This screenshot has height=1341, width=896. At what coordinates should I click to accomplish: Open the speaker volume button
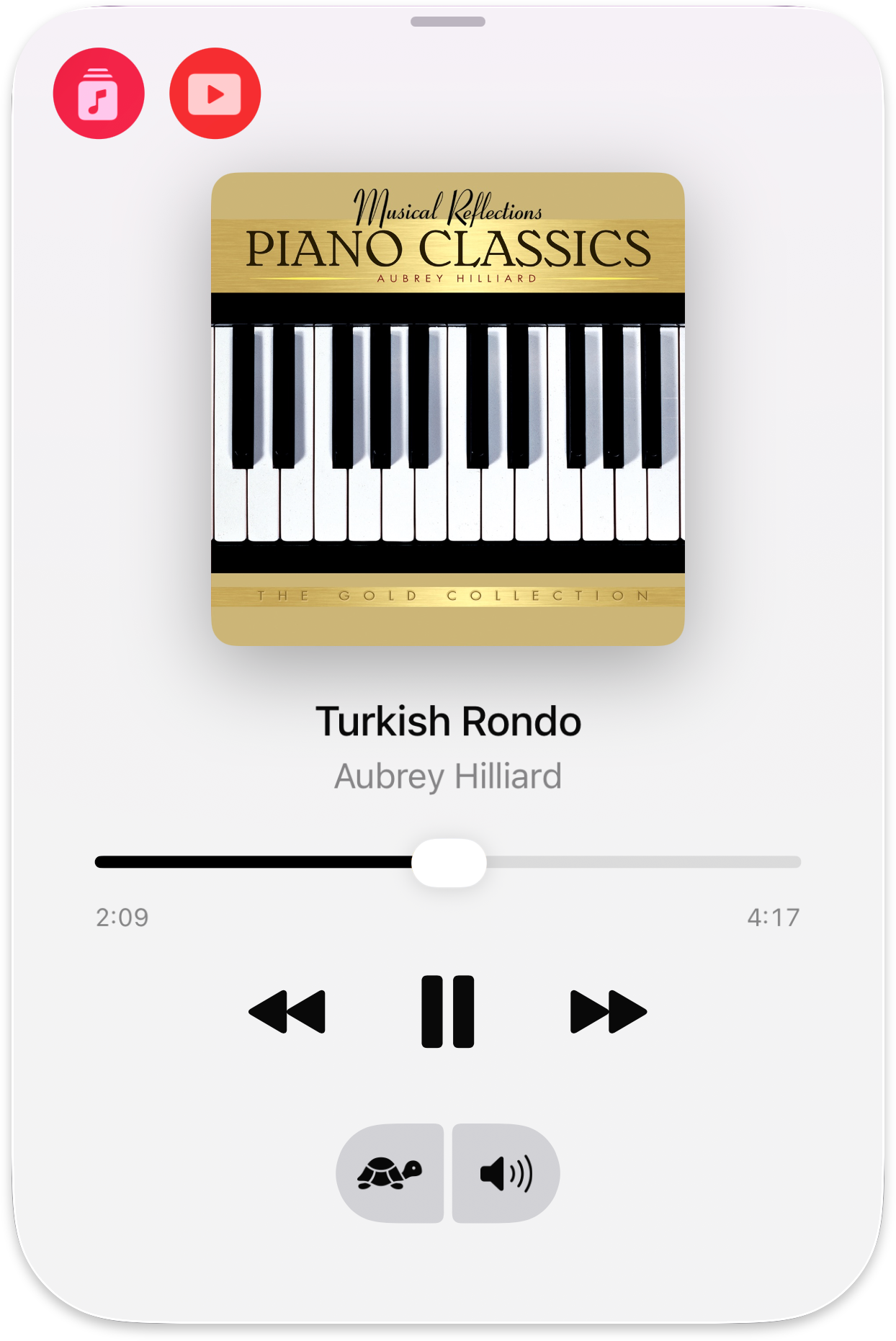coord(506,1173)
